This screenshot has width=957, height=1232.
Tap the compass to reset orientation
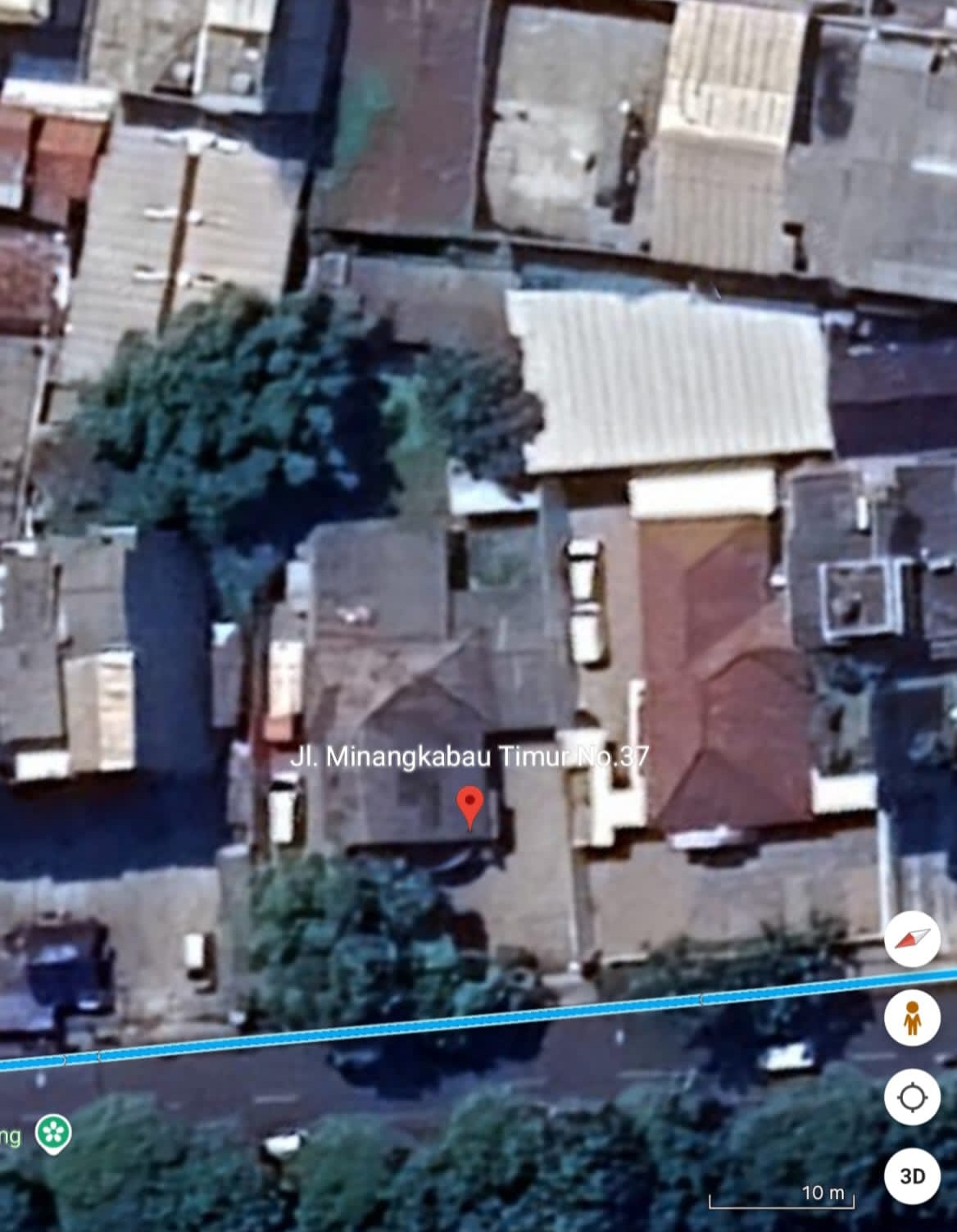coord(912,939)
